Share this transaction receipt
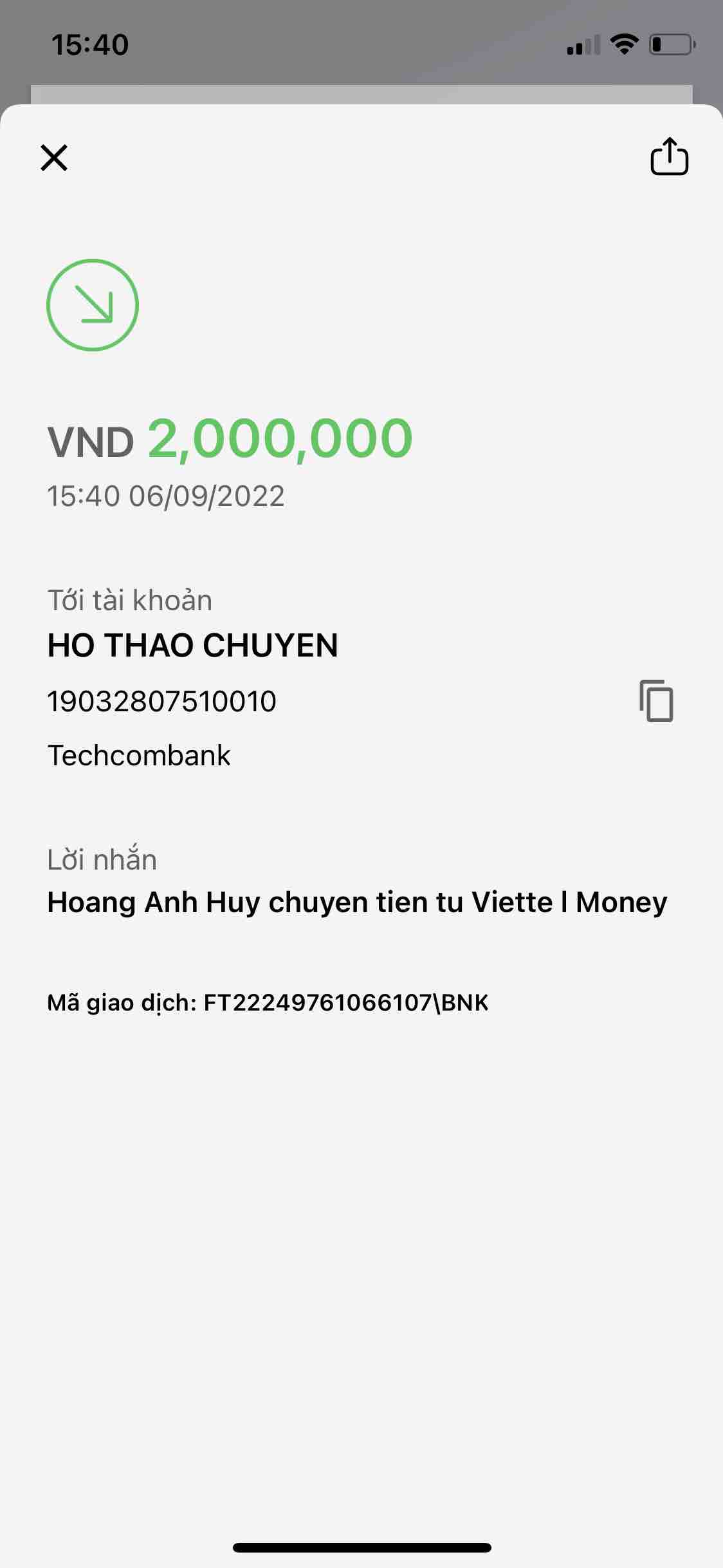The height and width of the screenshot is (1568, 723). pos(669,156)
